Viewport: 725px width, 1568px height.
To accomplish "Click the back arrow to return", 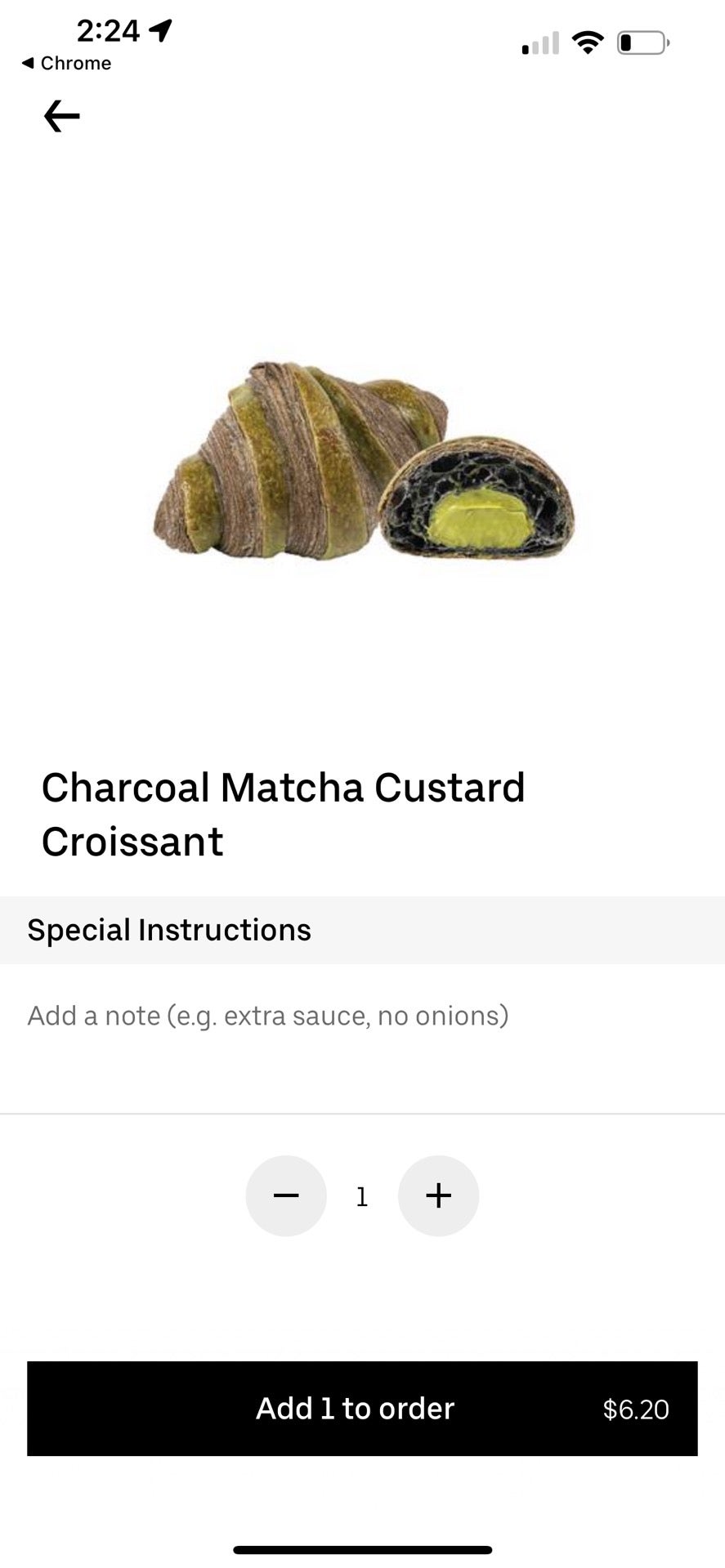I will [60, 116].
